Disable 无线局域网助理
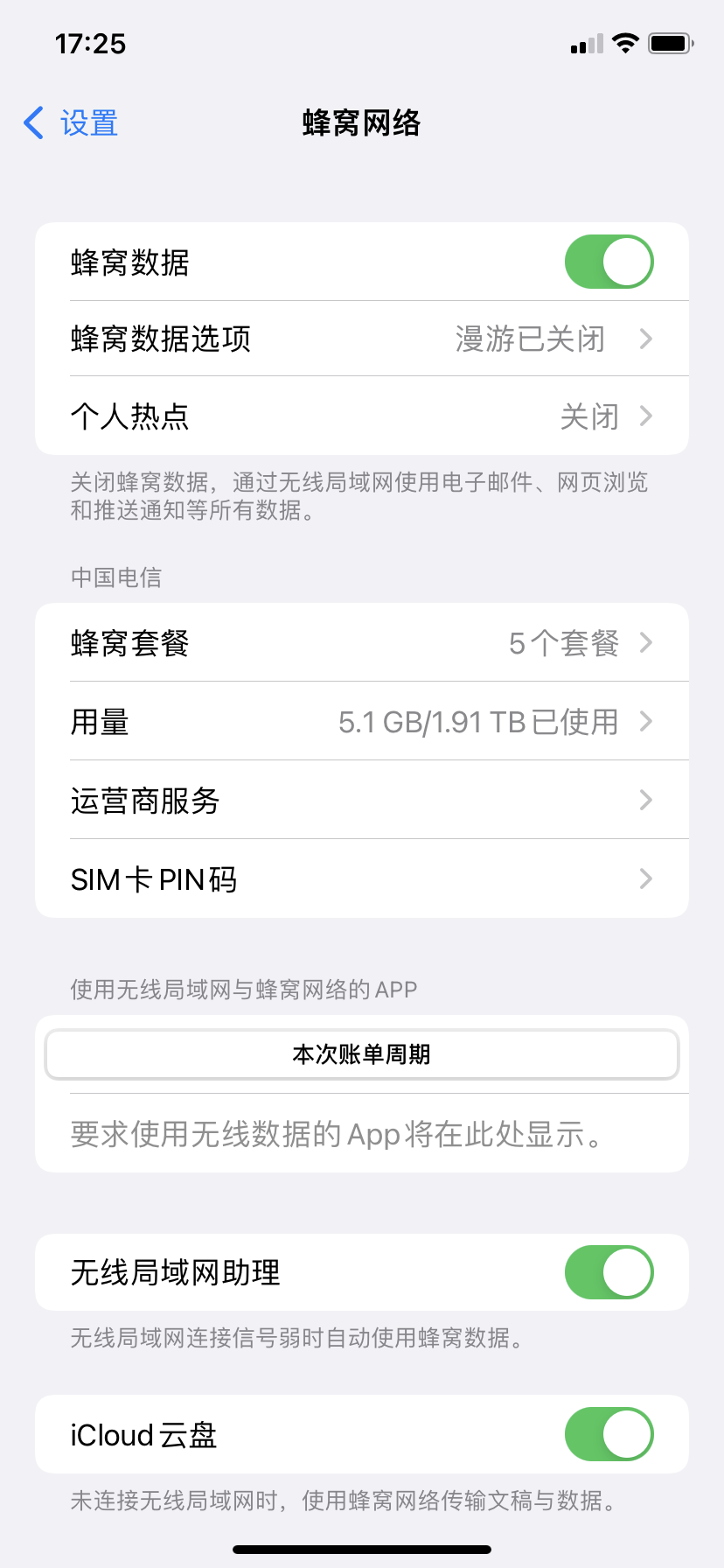 click(x=609, y=1272)
